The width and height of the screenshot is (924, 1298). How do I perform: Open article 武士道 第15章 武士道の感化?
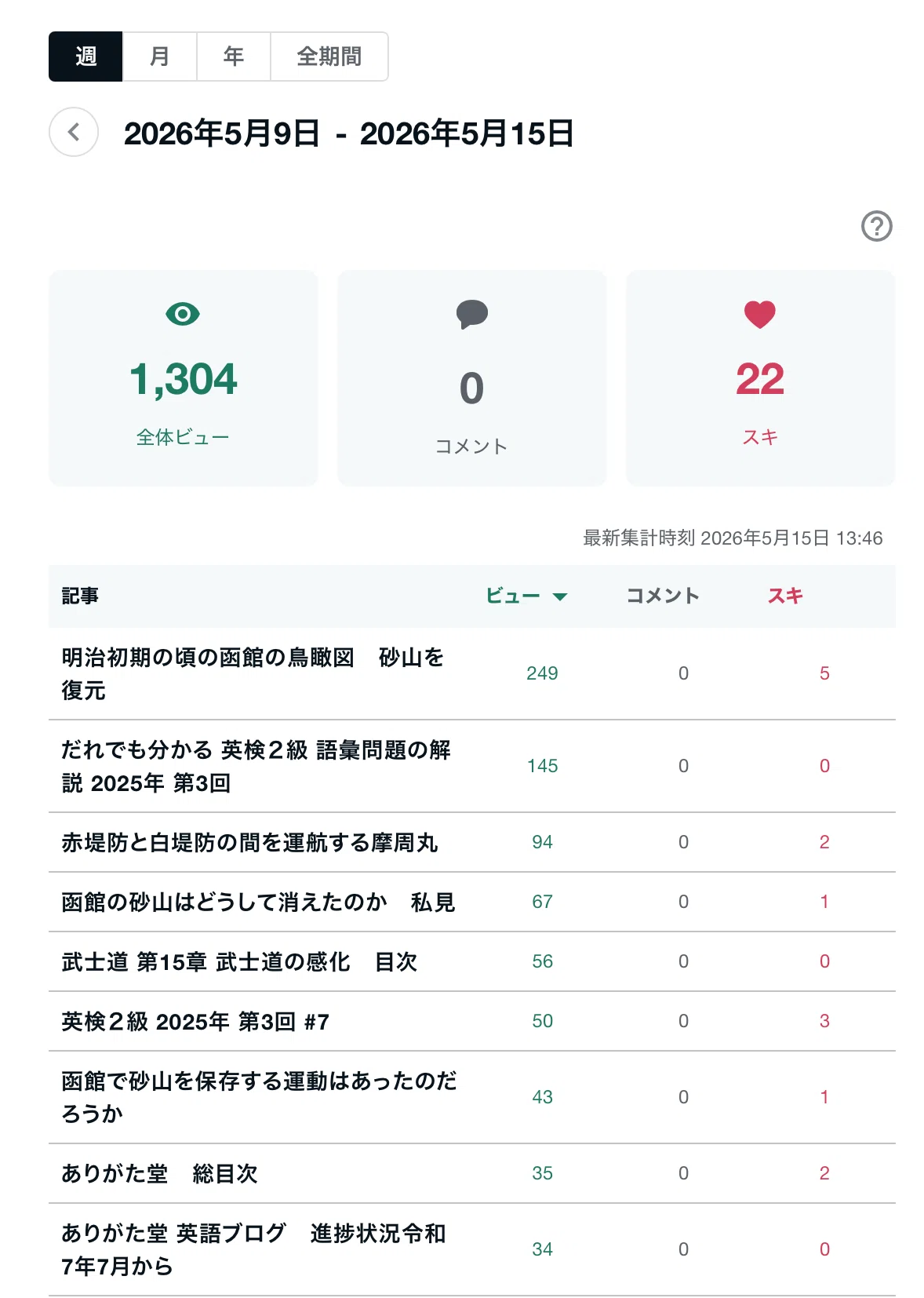click(x=239, y=962)
